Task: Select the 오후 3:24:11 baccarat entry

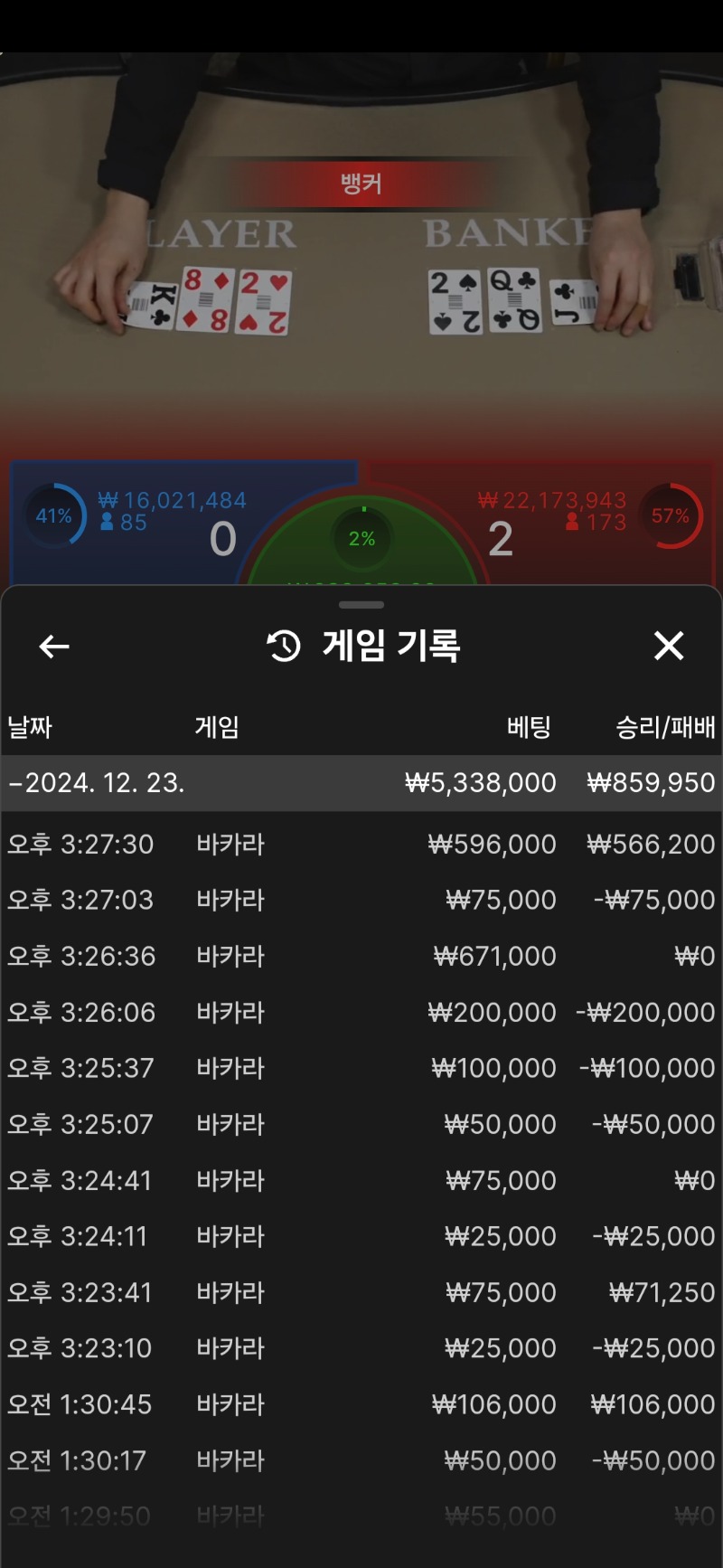Action: click(361, 1236)
